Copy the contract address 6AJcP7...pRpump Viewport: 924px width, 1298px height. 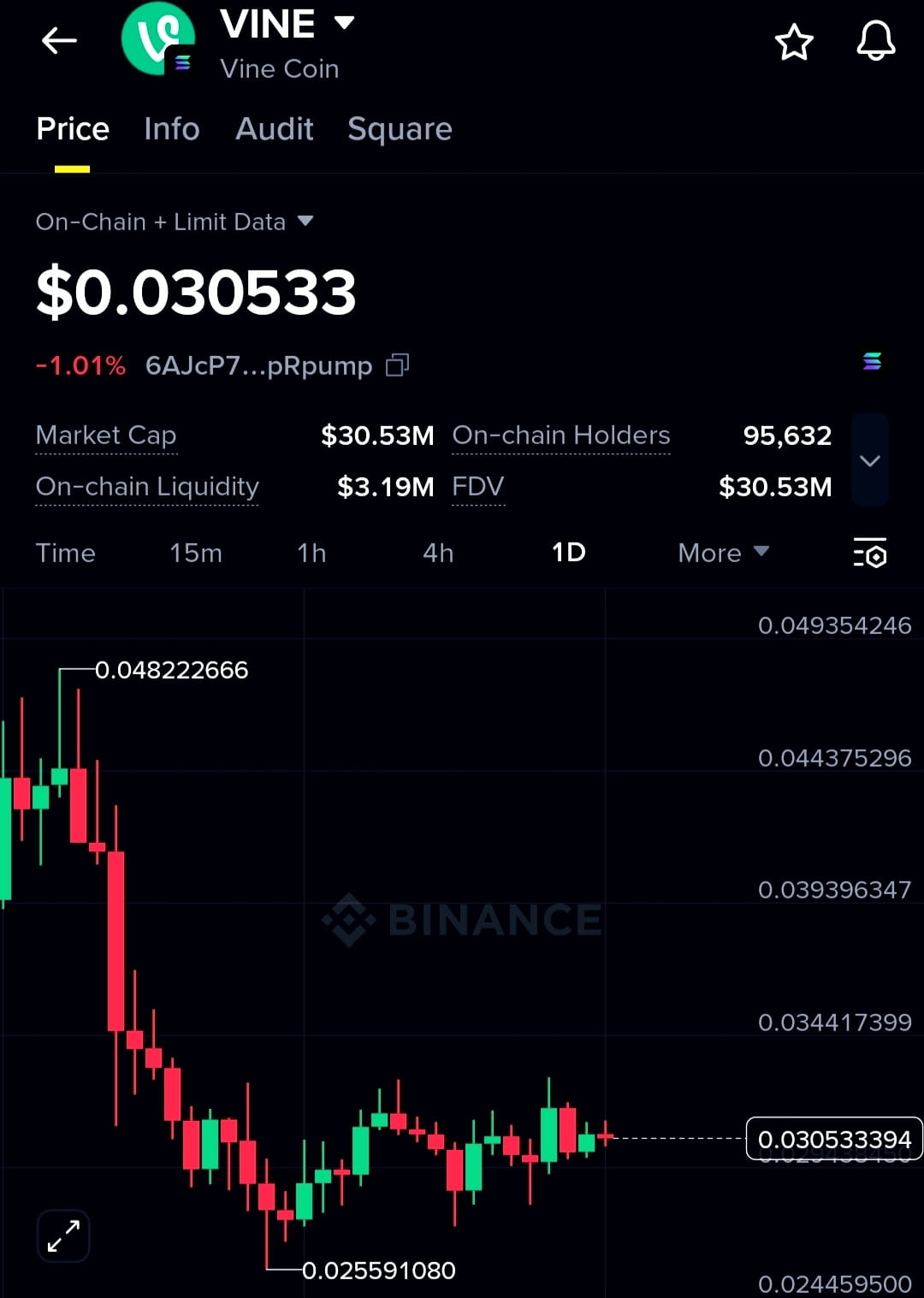coord(397,365)
